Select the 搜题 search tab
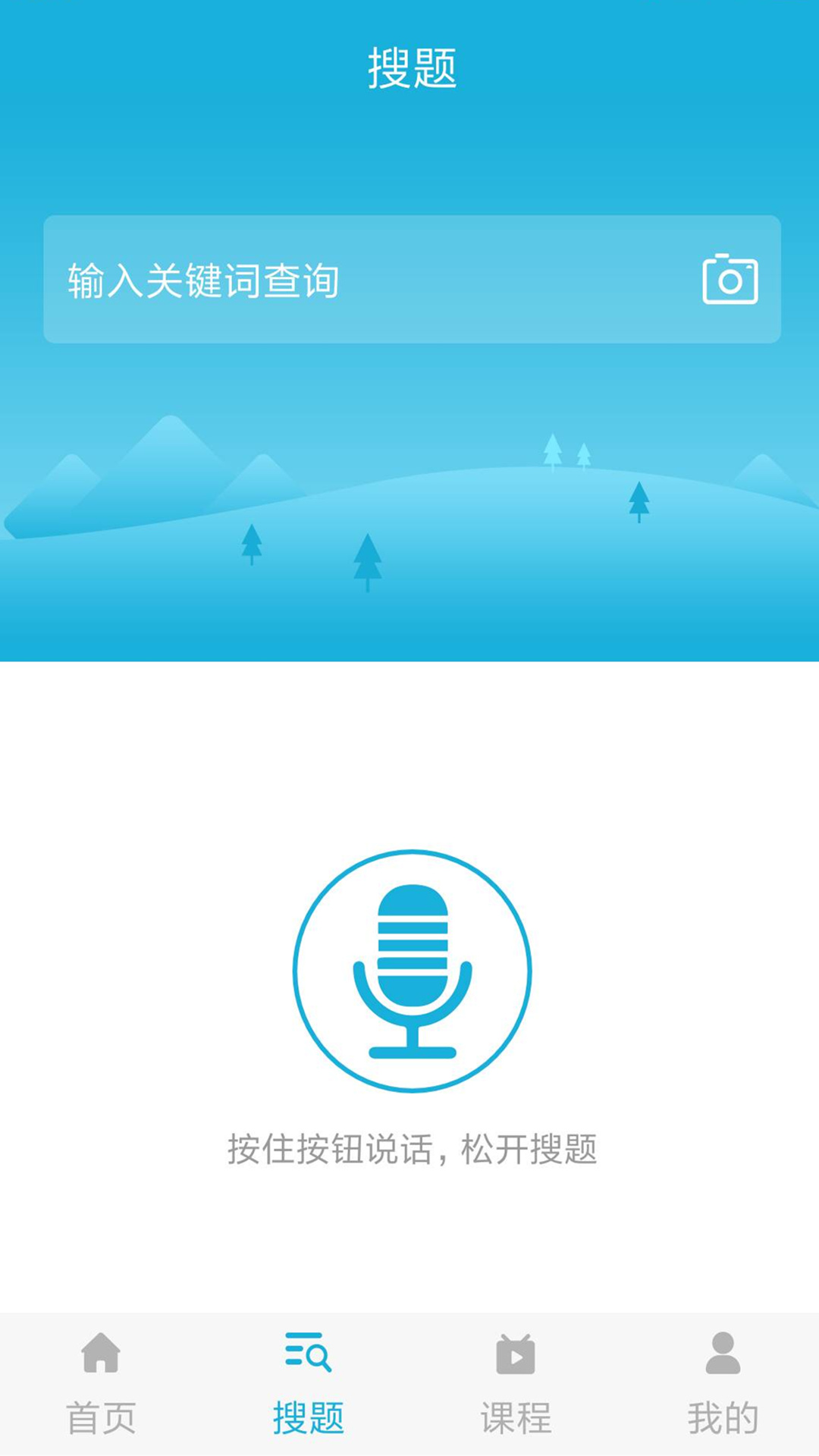Screen dimensions: 819x1456 [308, 1384]
